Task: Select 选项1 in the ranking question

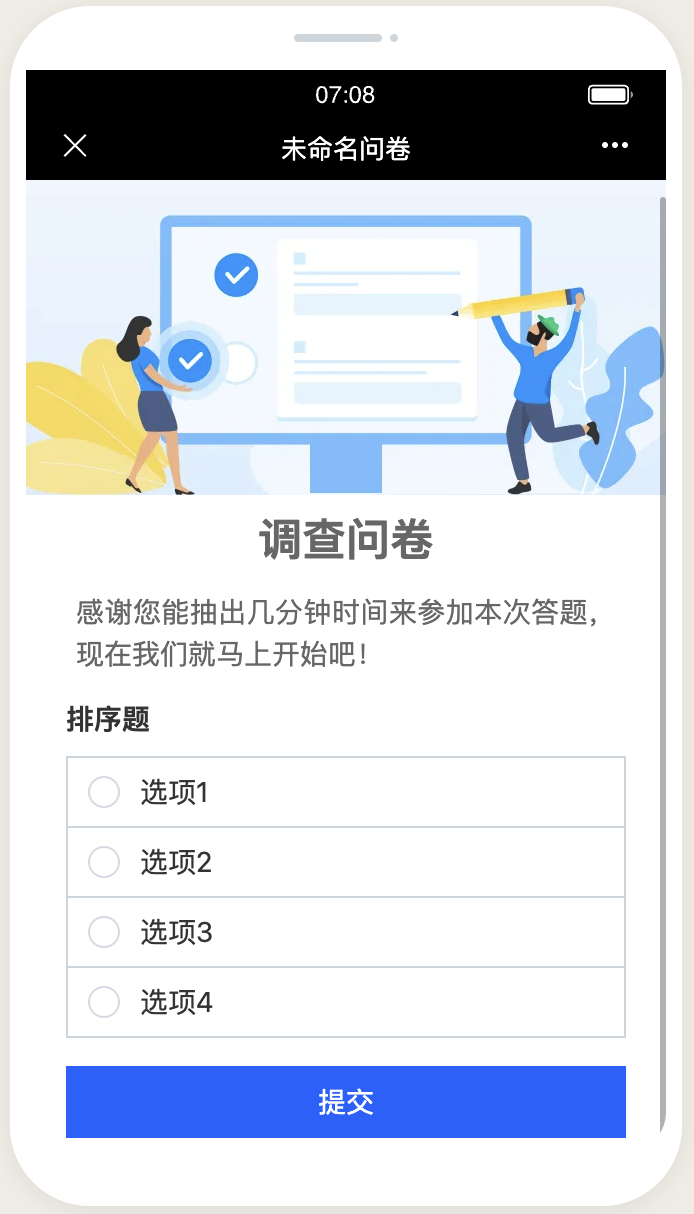Action: (105, 792)
